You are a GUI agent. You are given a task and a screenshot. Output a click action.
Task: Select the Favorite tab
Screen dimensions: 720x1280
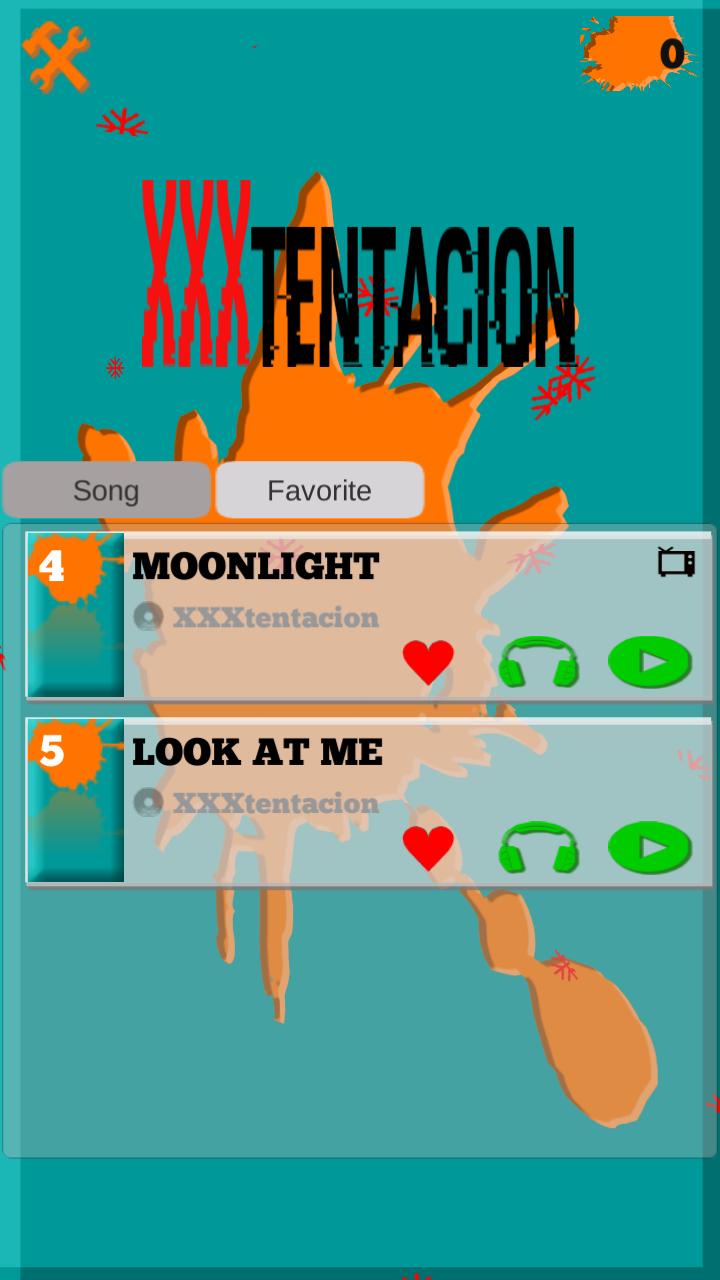point(319,490)
